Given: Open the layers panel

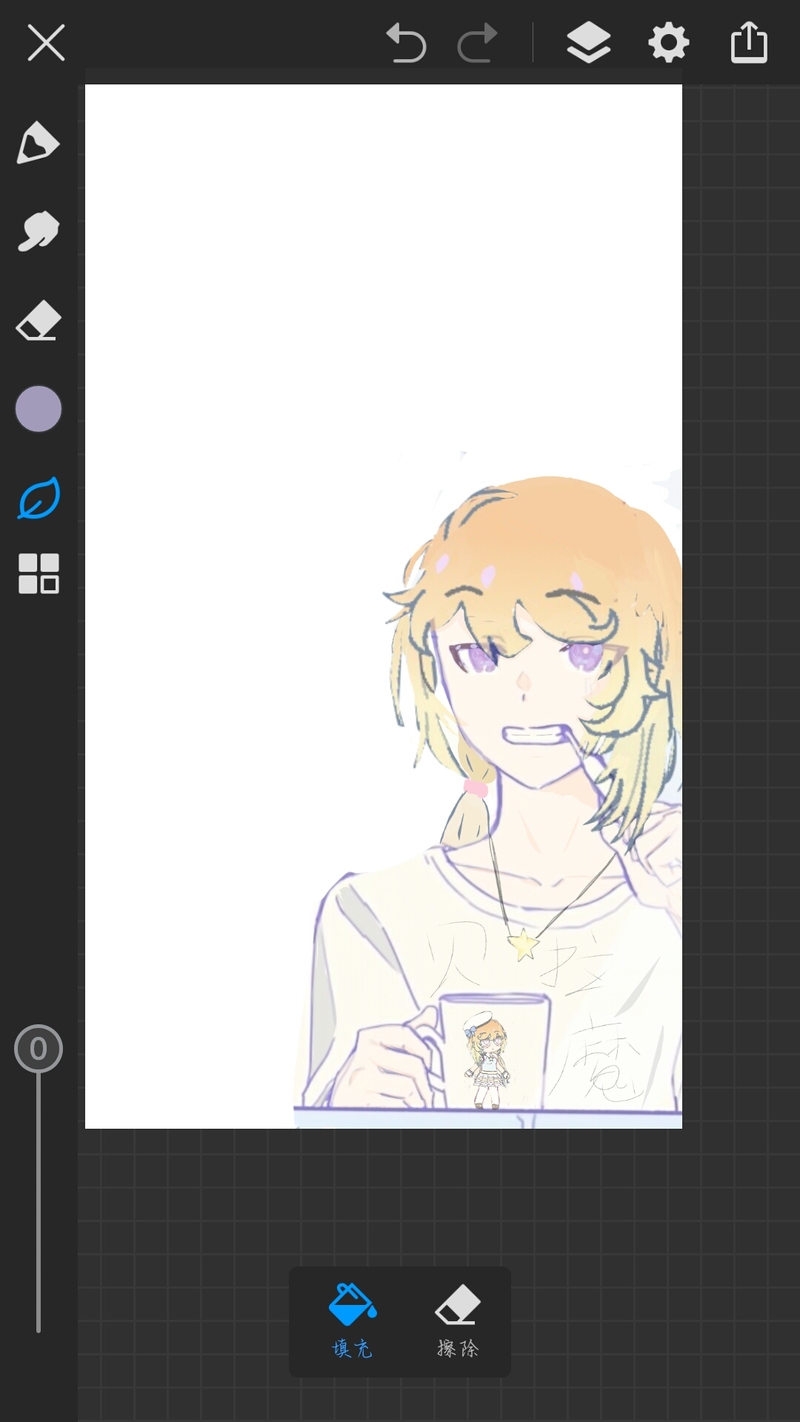Looking at the screenshot, I should coord(588,44).
